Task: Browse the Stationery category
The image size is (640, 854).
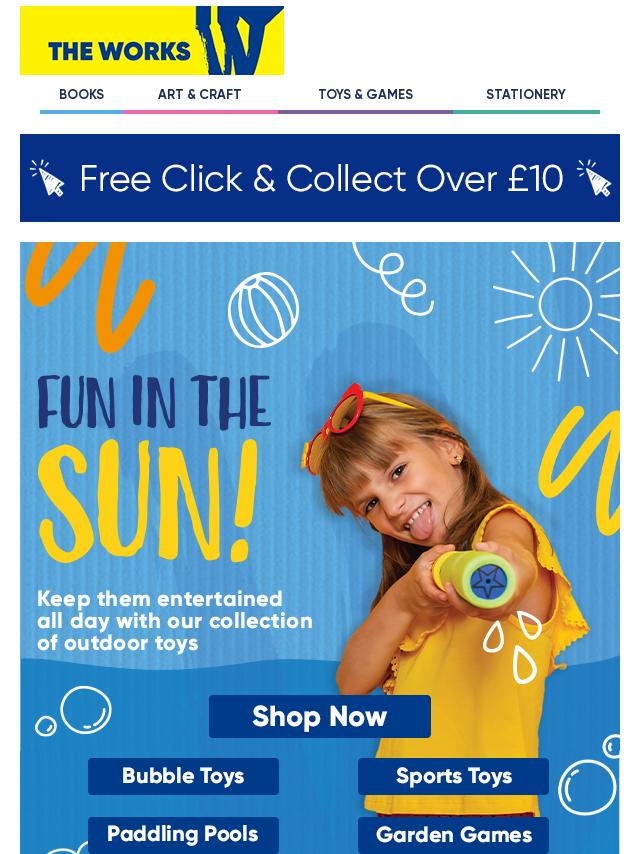Action: click(x=525, y=95)
